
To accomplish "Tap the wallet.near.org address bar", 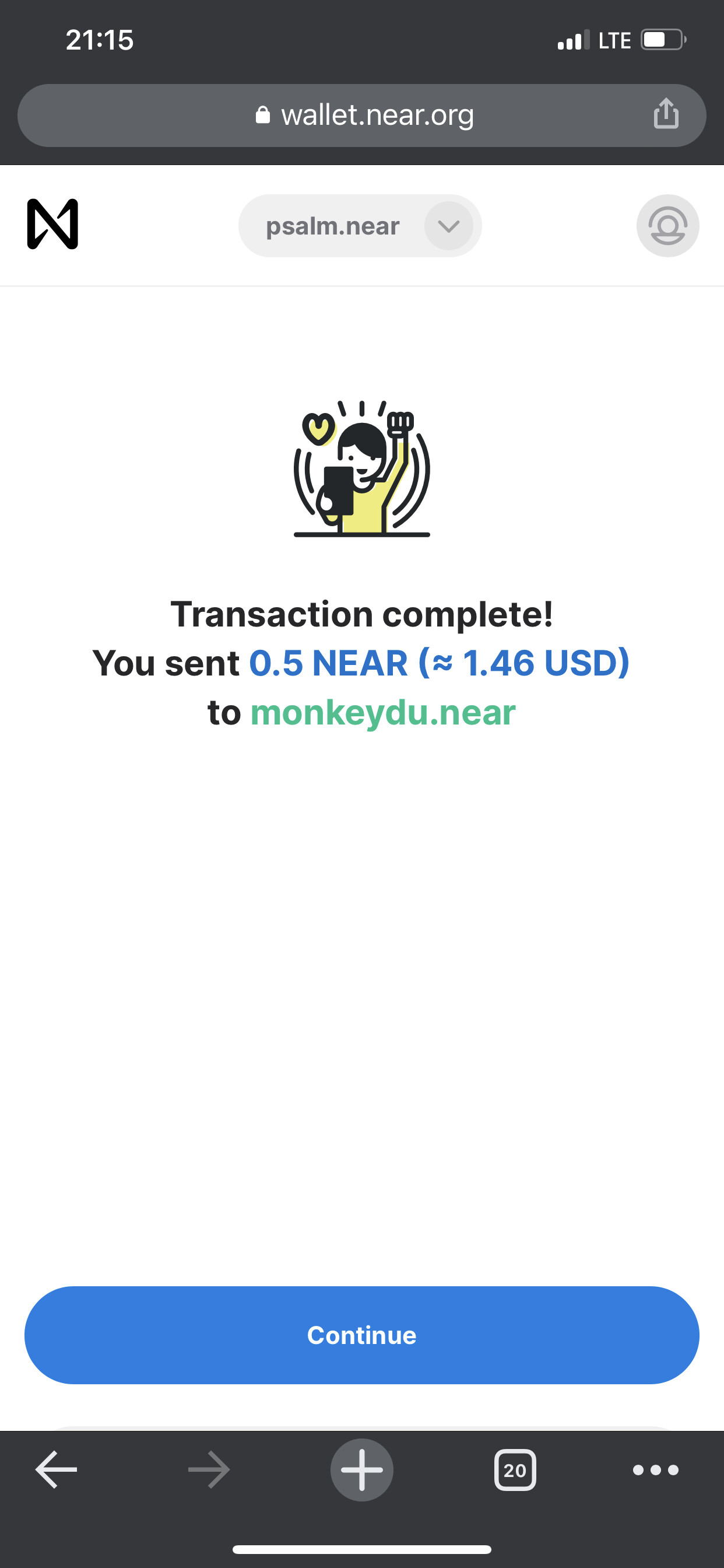I will tap(365, 115).
